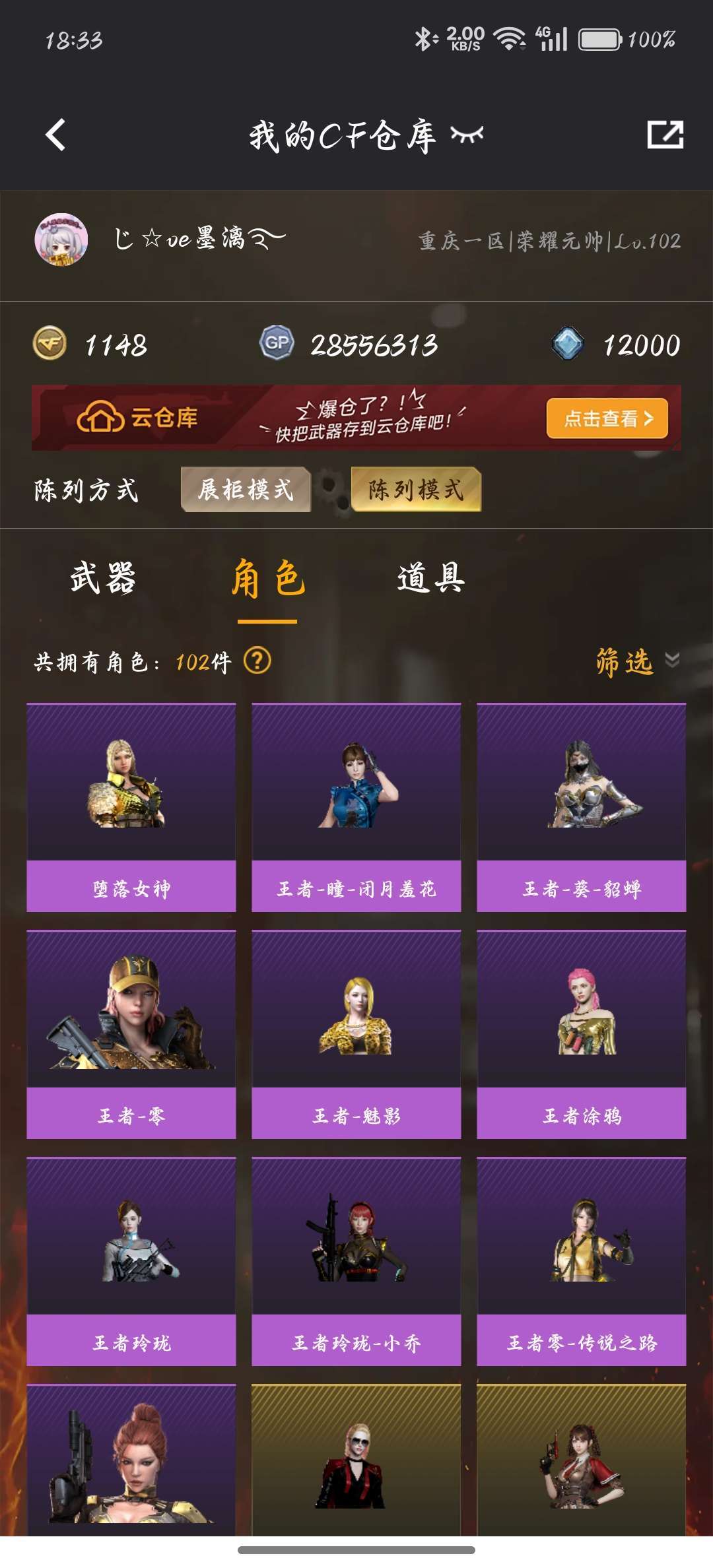Open the help icon beside 102件
713x1568 pixels.
pyautogui.click(x=257, y=661)
